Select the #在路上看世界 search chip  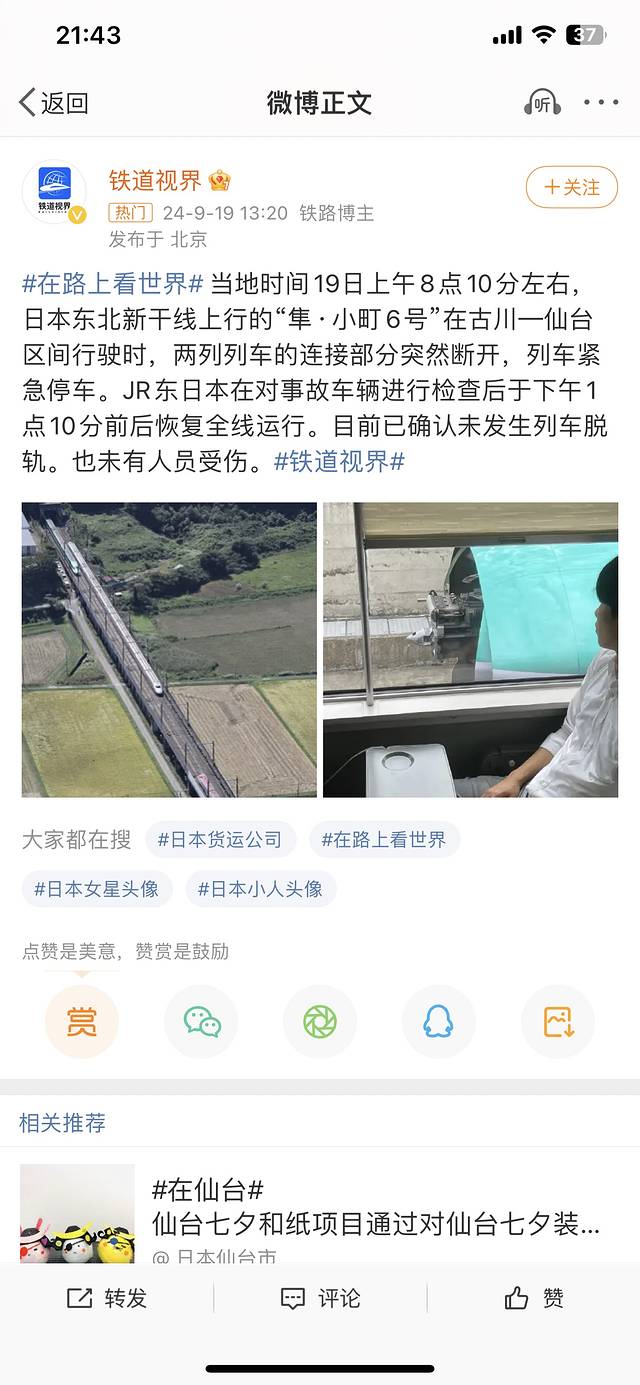pyautogui.click(x=384, y=840)
